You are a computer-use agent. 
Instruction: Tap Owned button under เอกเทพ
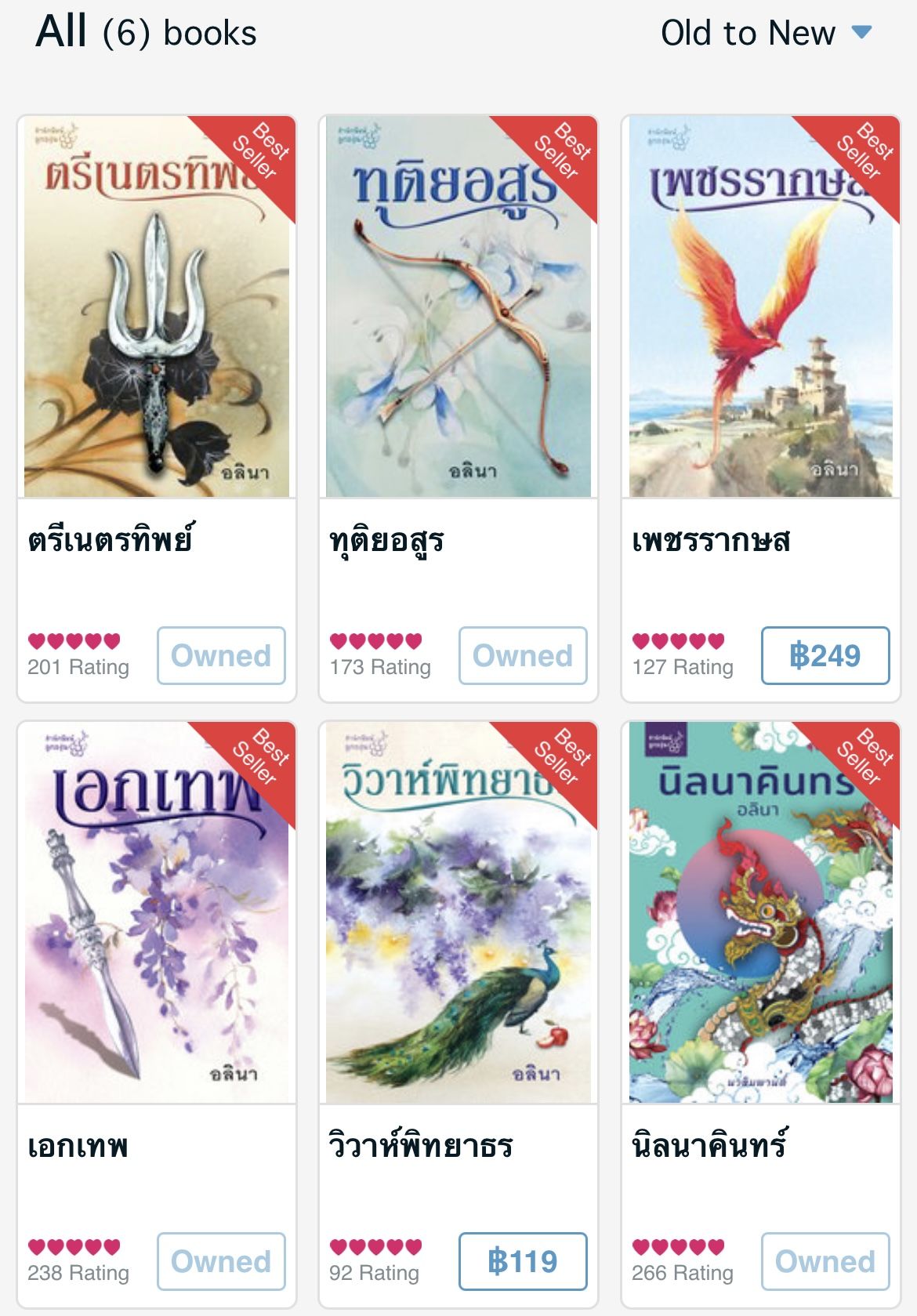tap(221, 1261)
